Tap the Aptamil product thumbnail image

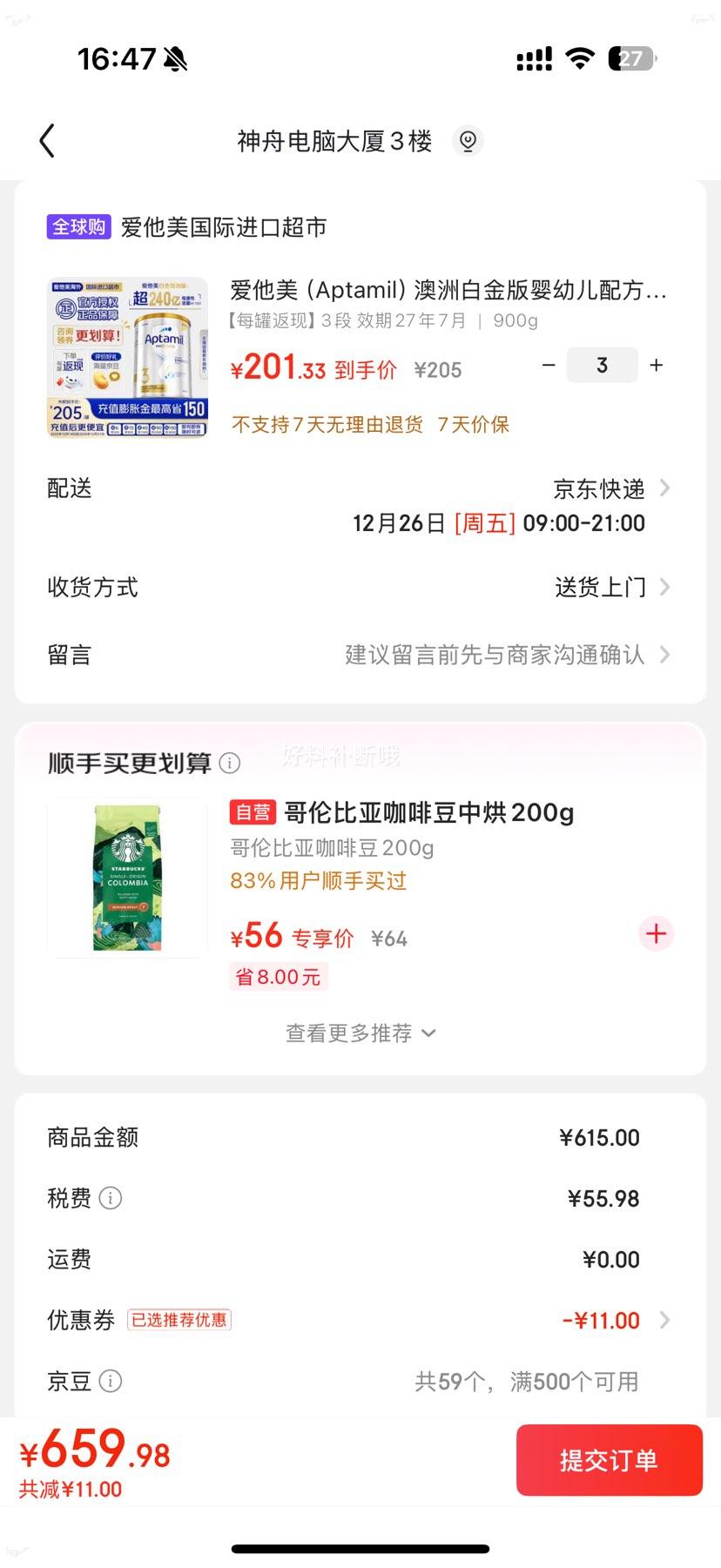(126, 355)
